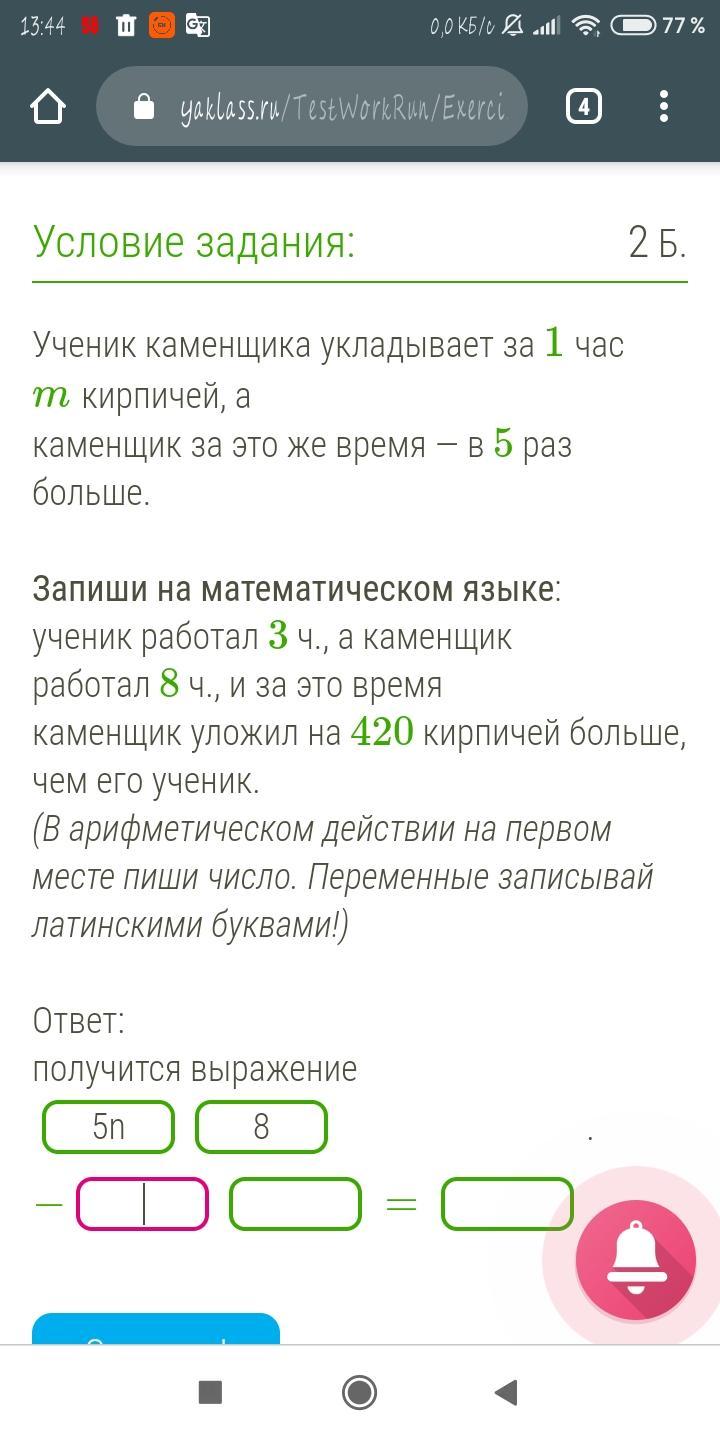The image size is (720, 1440).
Task: Select the empty field before the equals sign
Action: (295, 1204)
